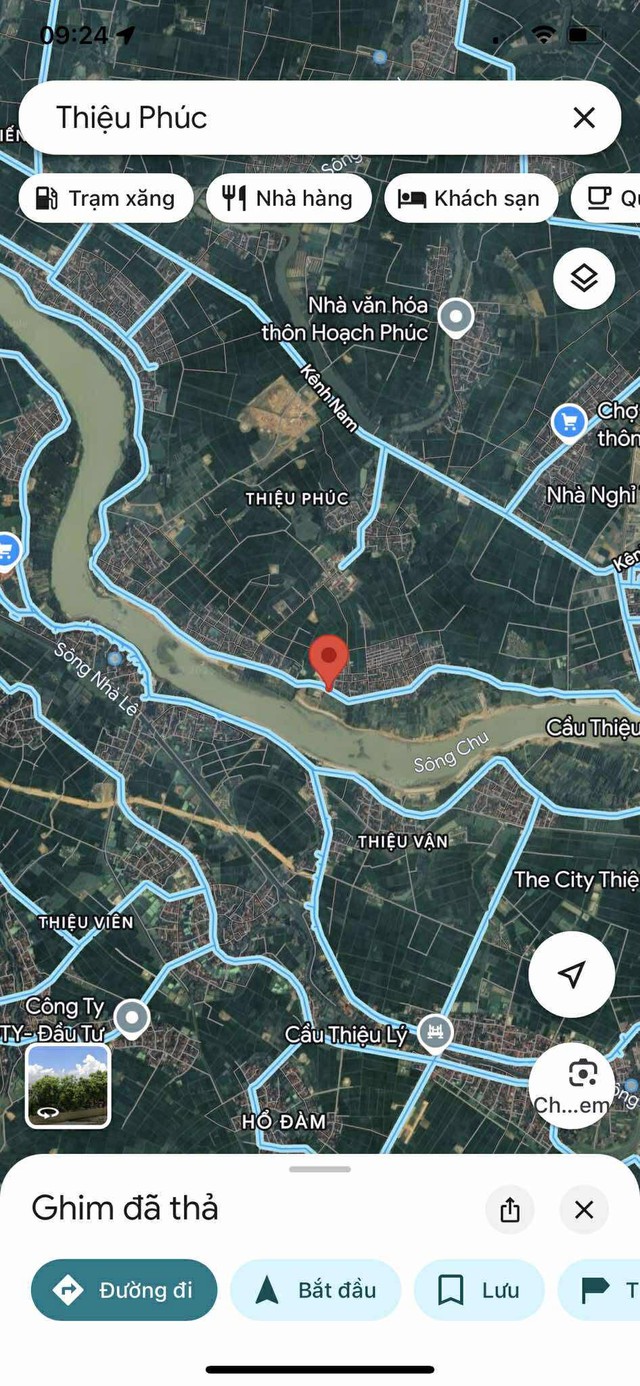
Task: Select the red dropped pin
Action: click(328, 658)
